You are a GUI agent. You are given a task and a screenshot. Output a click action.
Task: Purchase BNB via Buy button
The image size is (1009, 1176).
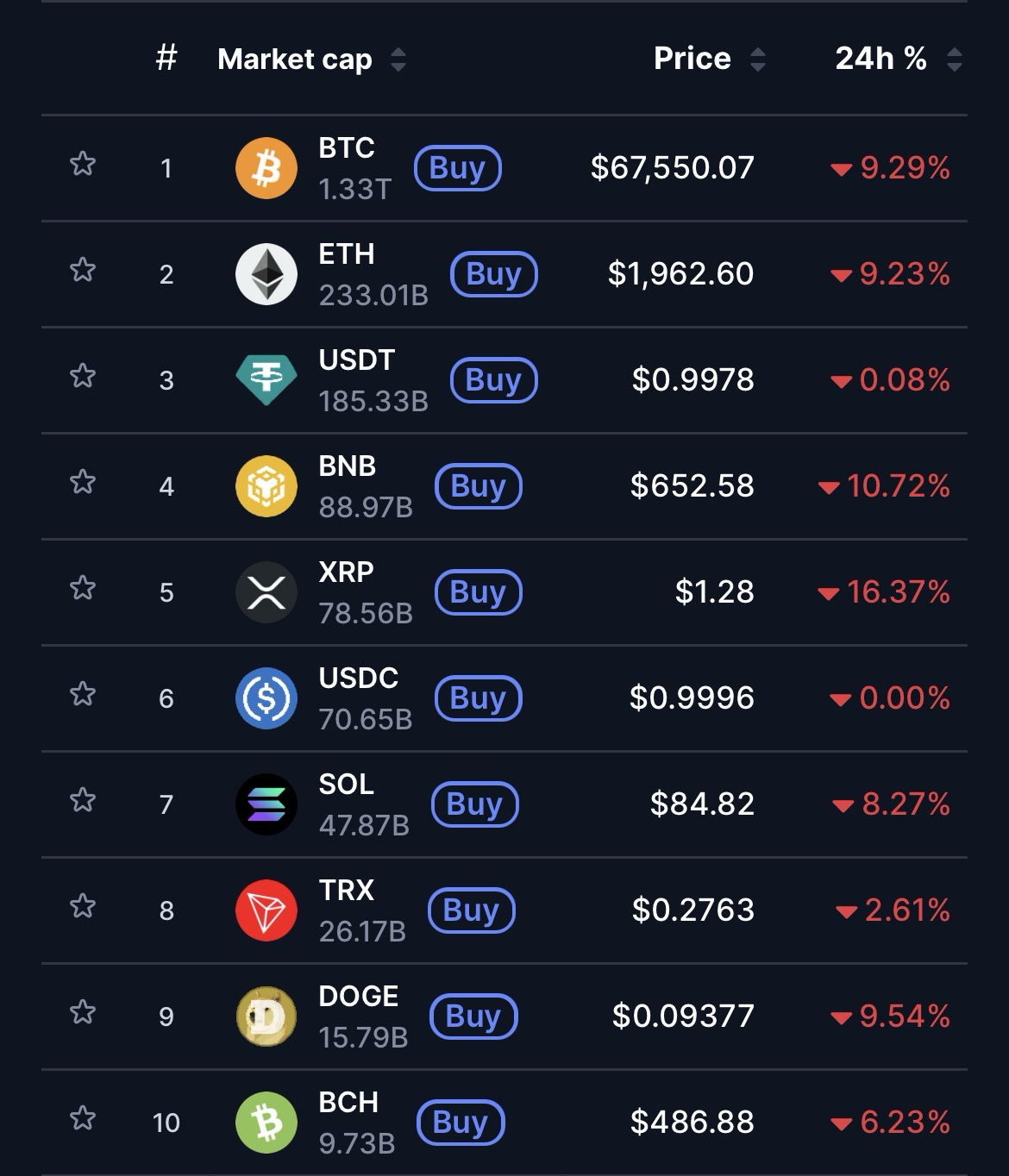click(478, 486)
